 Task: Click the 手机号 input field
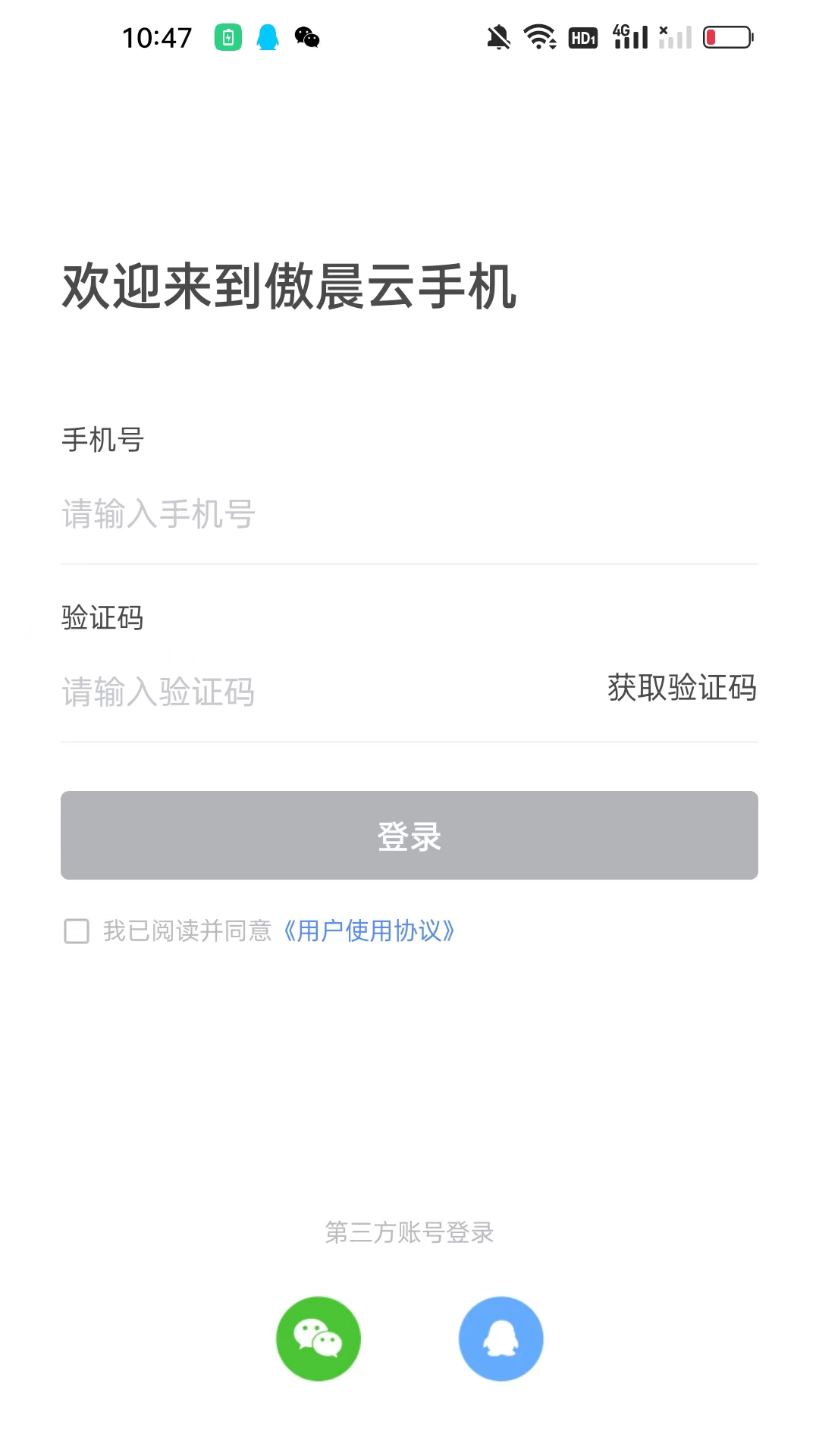point(303,514)
